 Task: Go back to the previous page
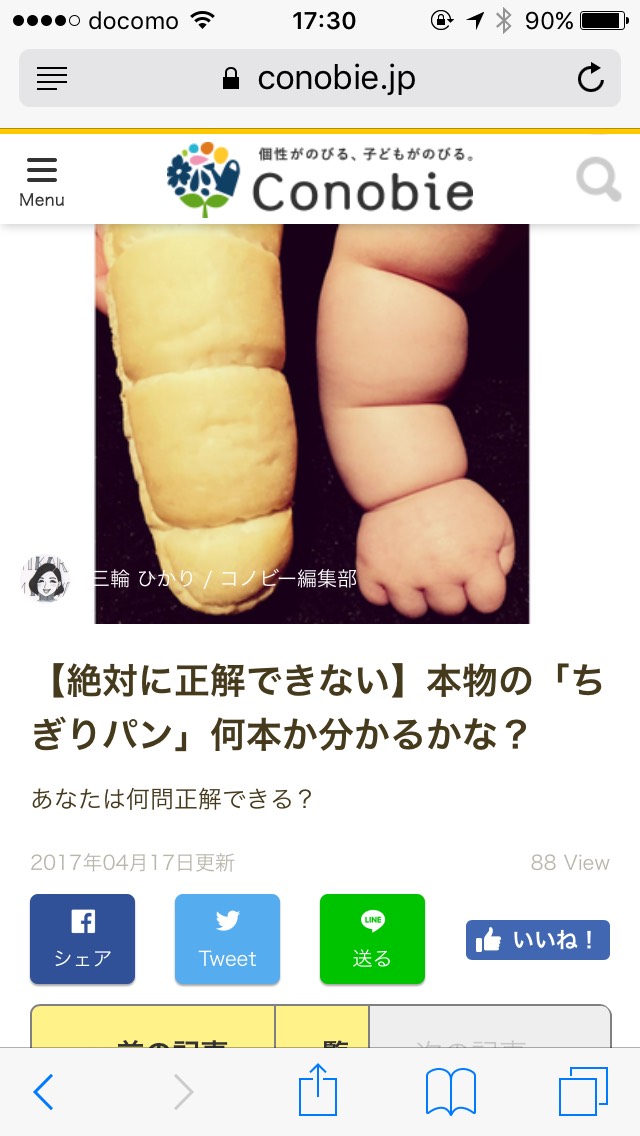click(44, 1092)
